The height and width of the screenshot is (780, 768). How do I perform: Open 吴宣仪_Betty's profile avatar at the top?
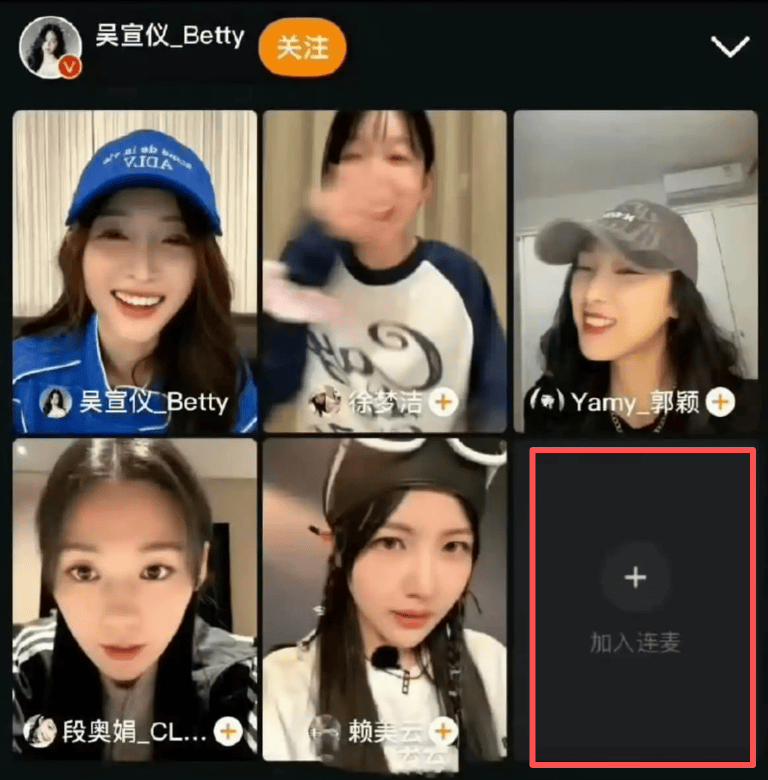tap(51, 46)
